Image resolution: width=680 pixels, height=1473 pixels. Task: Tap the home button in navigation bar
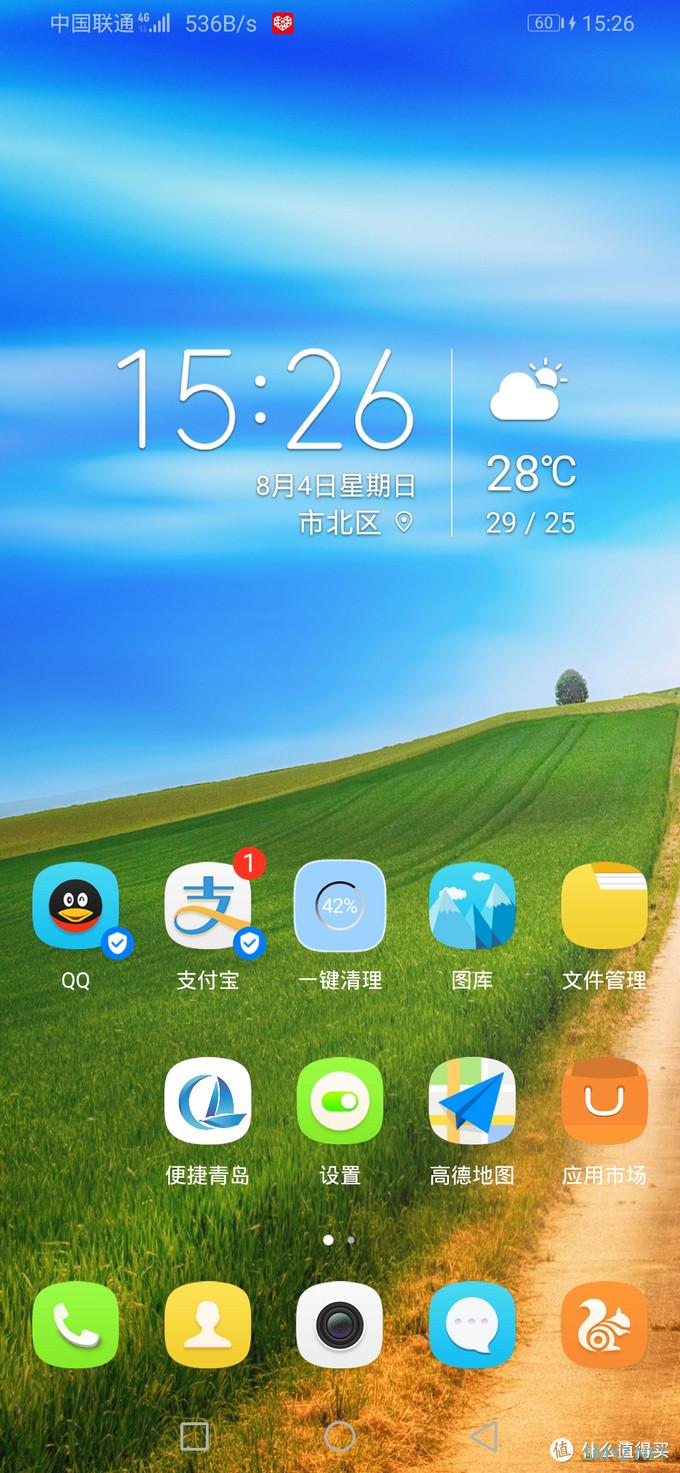340,1437
